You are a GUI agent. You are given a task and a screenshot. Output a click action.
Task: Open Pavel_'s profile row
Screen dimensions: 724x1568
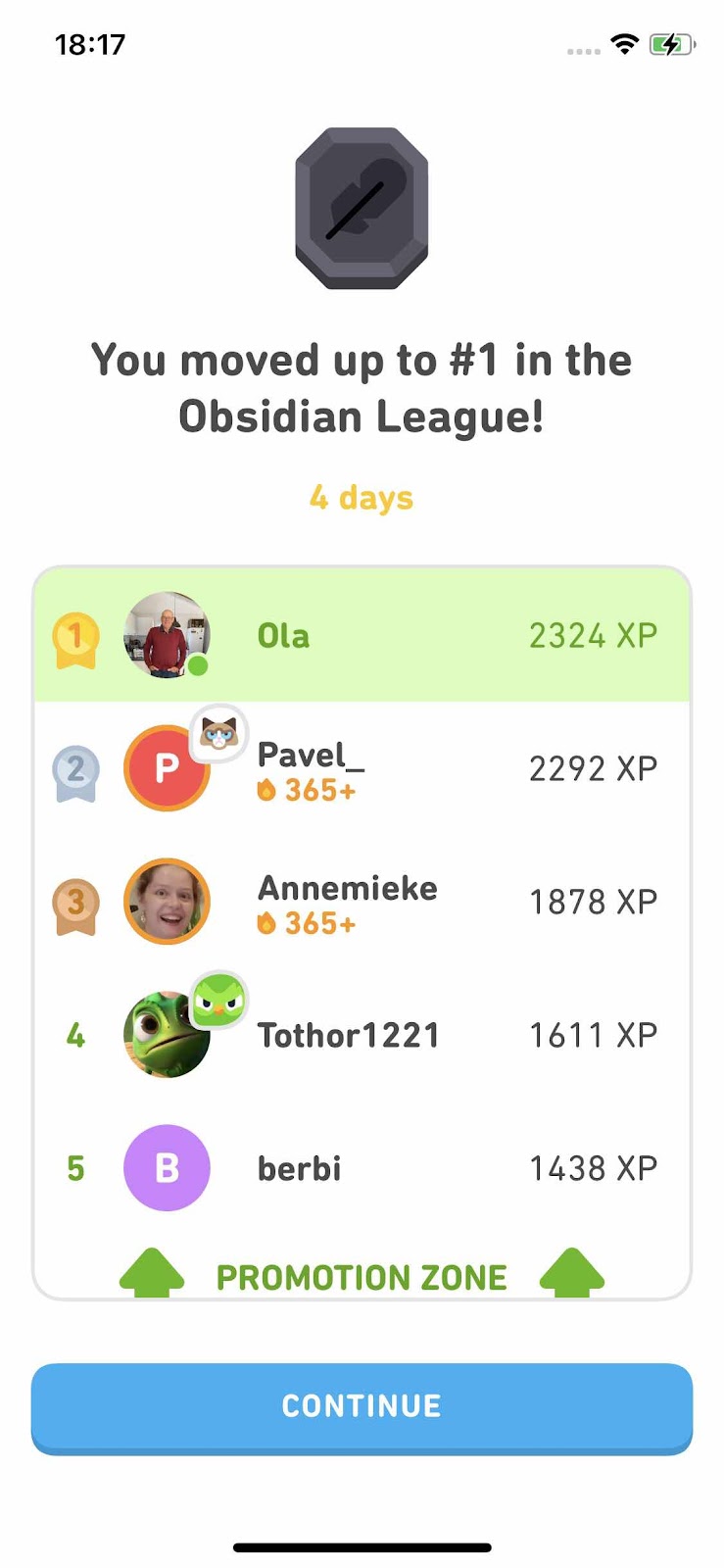[x=362, y=768]
